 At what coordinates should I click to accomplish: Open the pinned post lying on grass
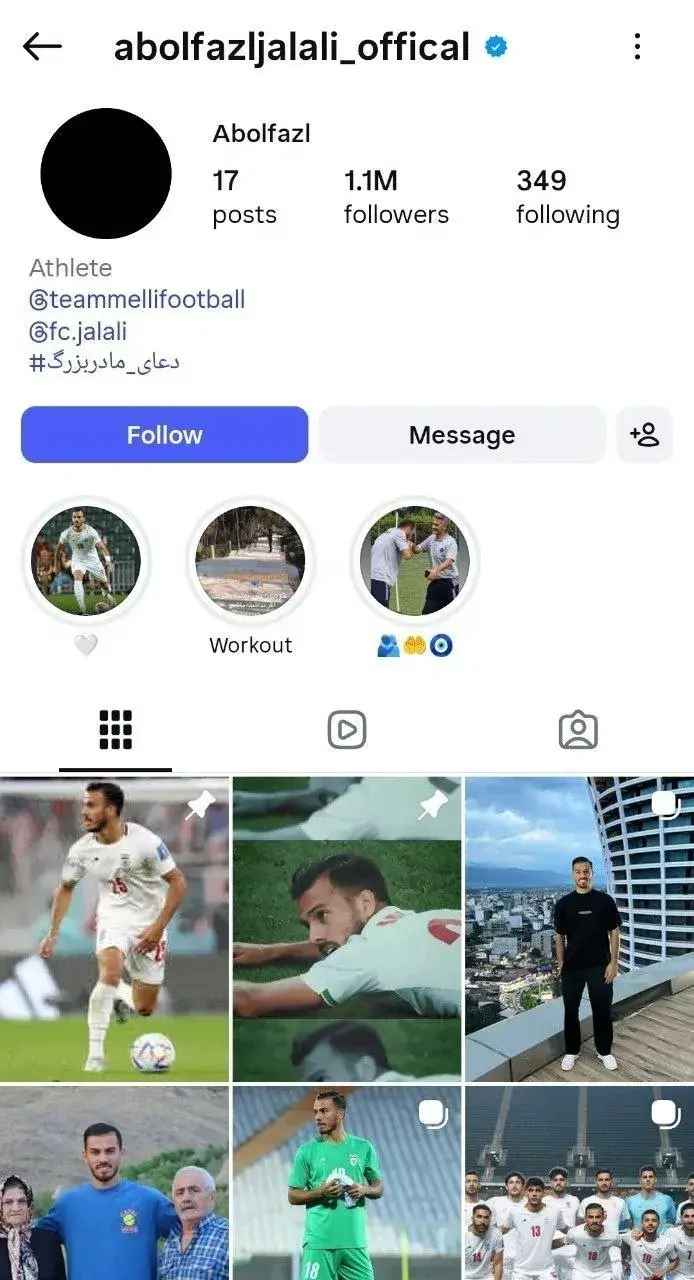click(347, 929)
